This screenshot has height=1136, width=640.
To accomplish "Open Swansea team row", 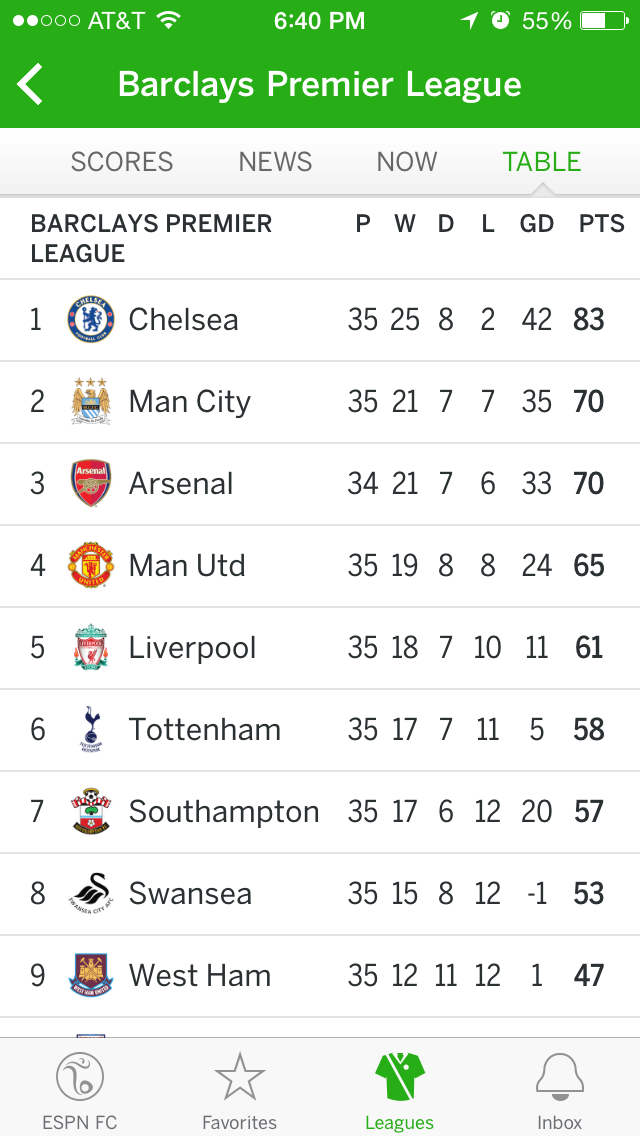I will coord(320,893).
